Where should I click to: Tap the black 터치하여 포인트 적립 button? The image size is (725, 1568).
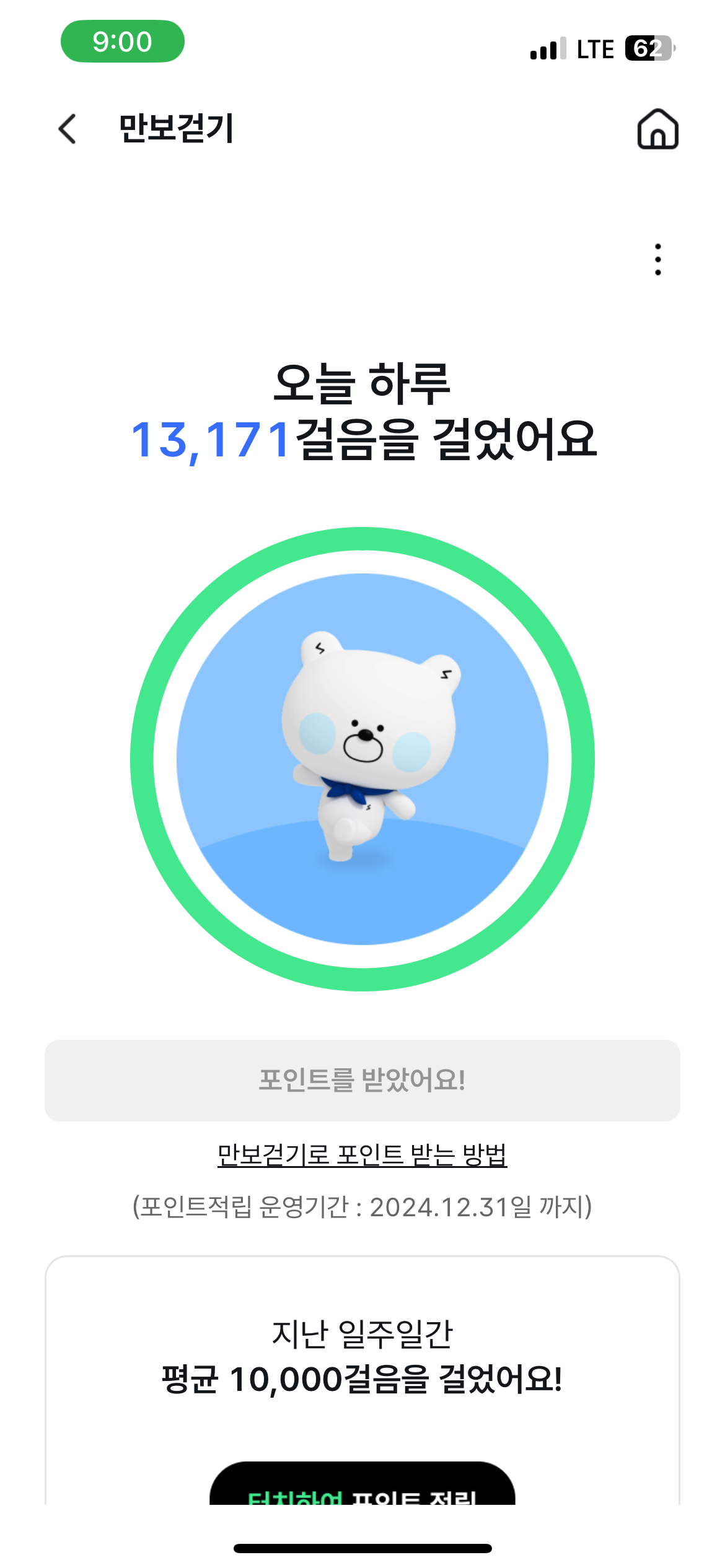pyautogui.click(x=362, y=1485)
